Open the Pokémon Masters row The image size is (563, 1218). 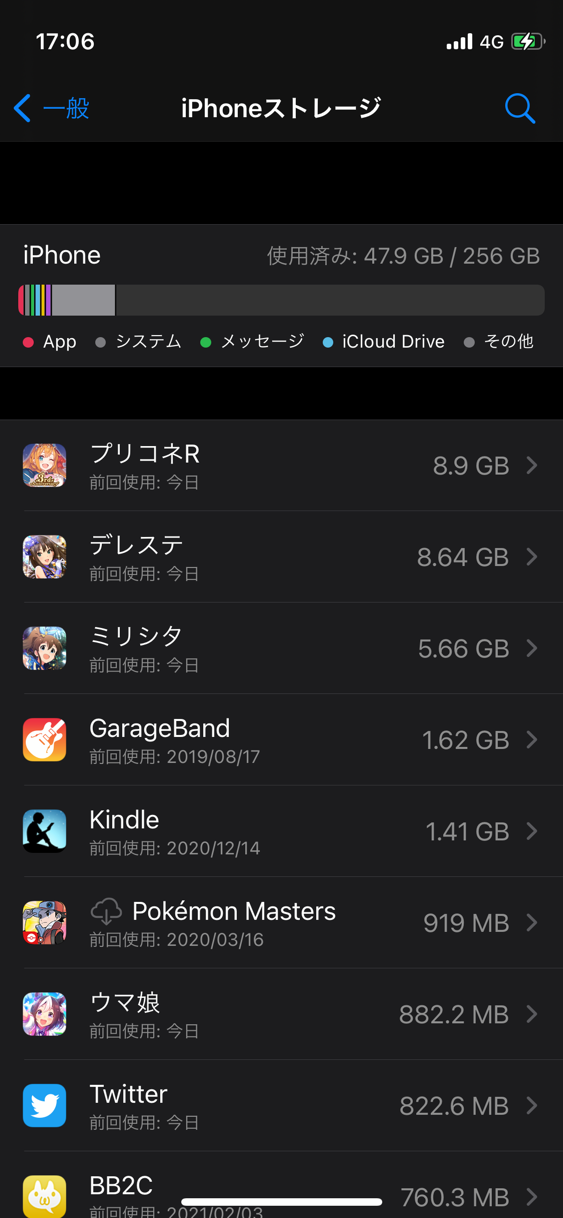tap(281, 923)
